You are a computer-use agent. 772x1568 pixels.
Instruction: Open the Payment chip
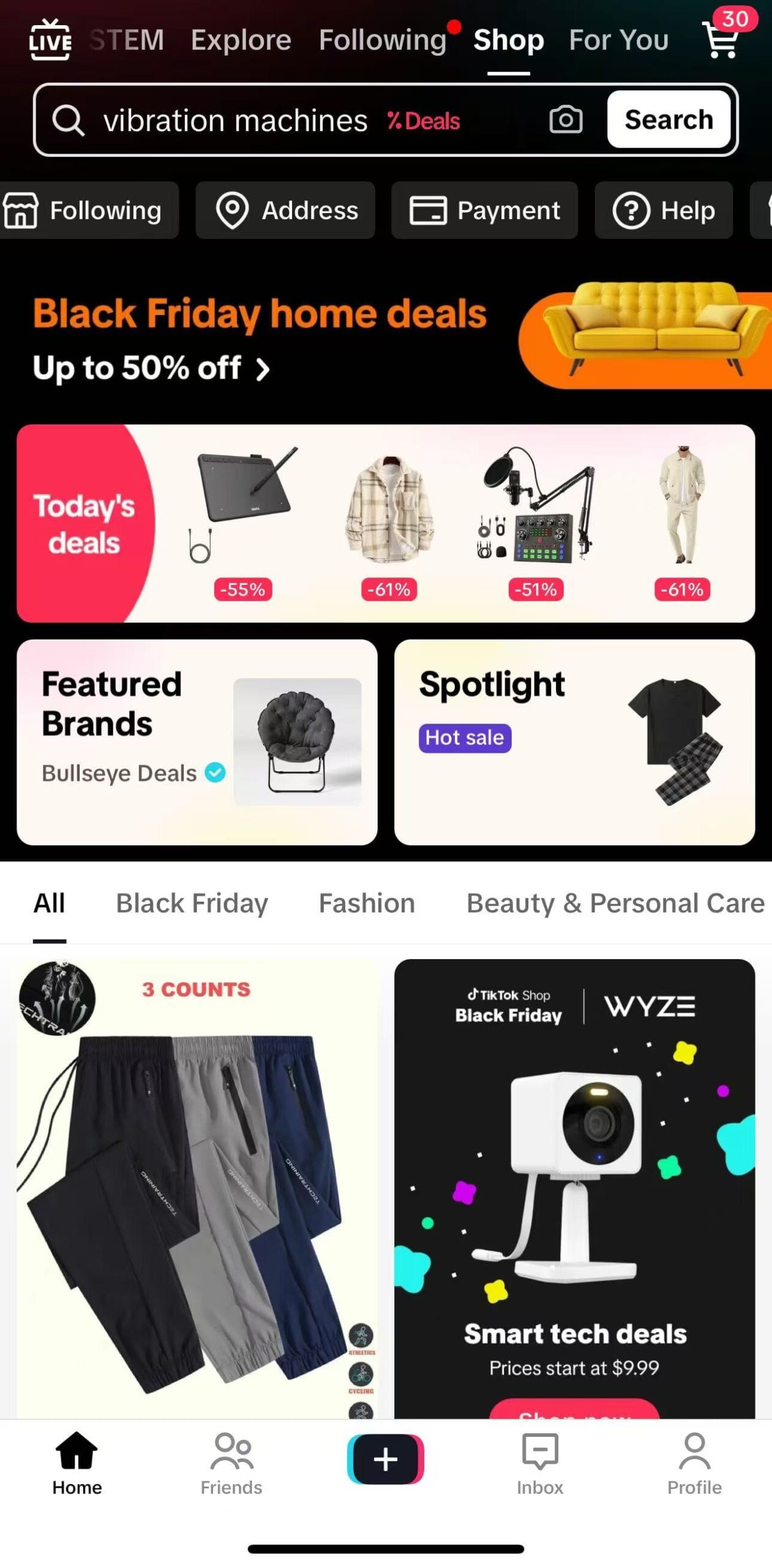click(484, 210)
